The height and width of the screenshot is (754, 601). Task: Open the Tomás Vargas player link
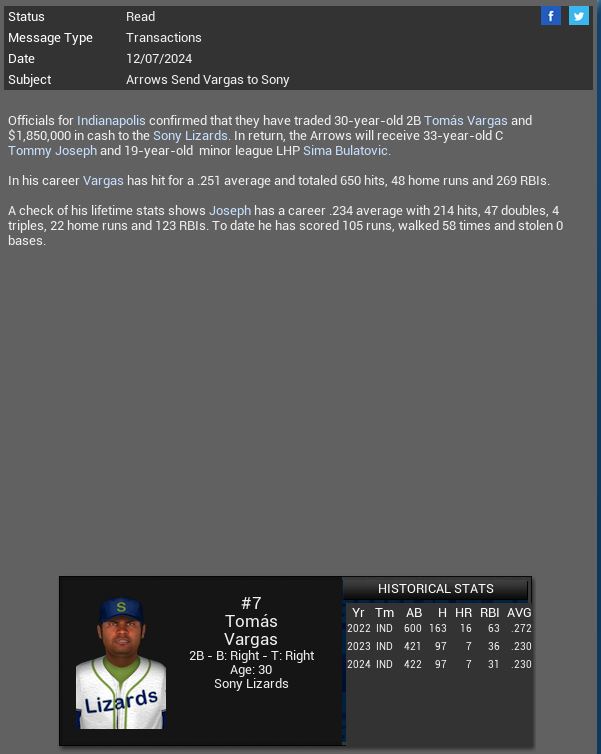(465, 120)
